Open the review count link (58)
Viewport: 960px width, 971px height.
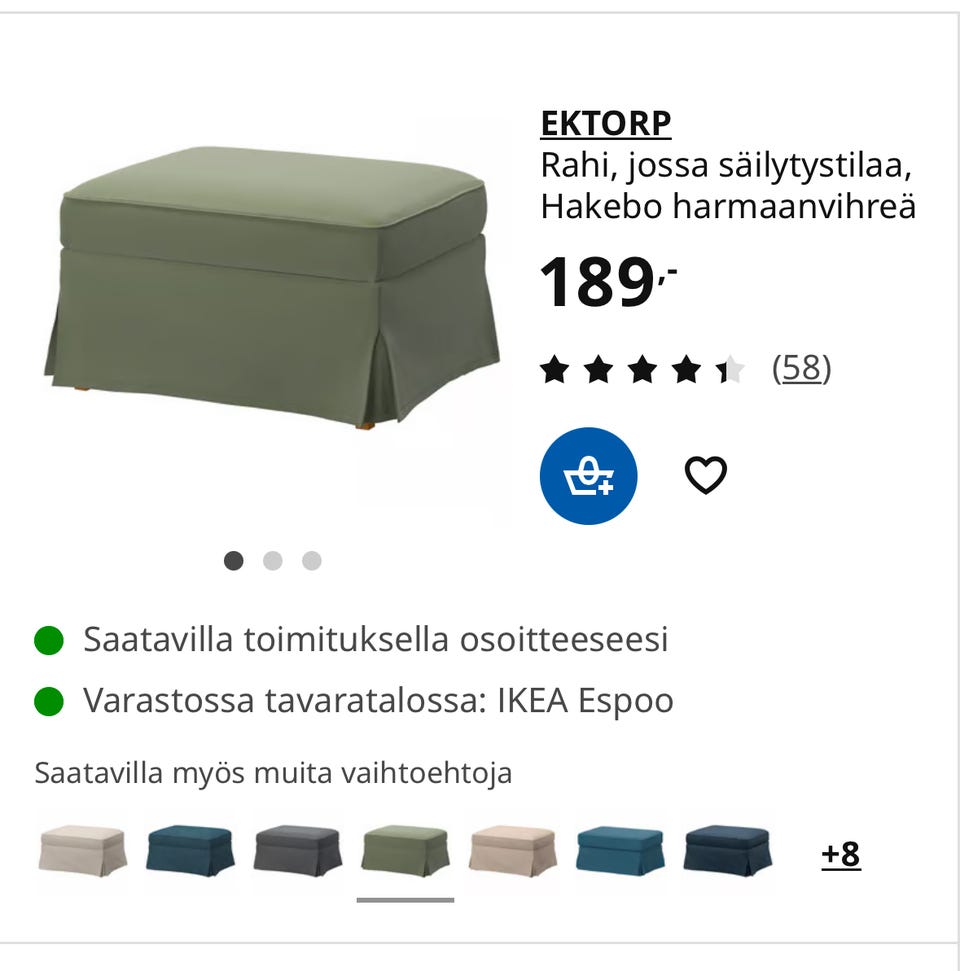[x=800, y=368]
